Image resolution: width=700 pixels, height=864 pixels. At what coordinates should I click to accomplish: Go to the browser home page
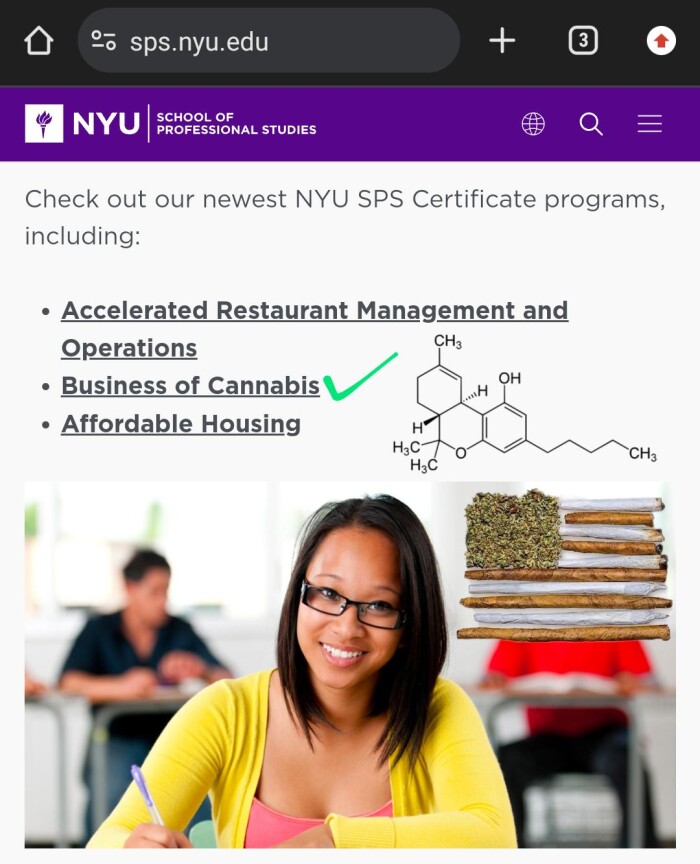tap(38, 41)
